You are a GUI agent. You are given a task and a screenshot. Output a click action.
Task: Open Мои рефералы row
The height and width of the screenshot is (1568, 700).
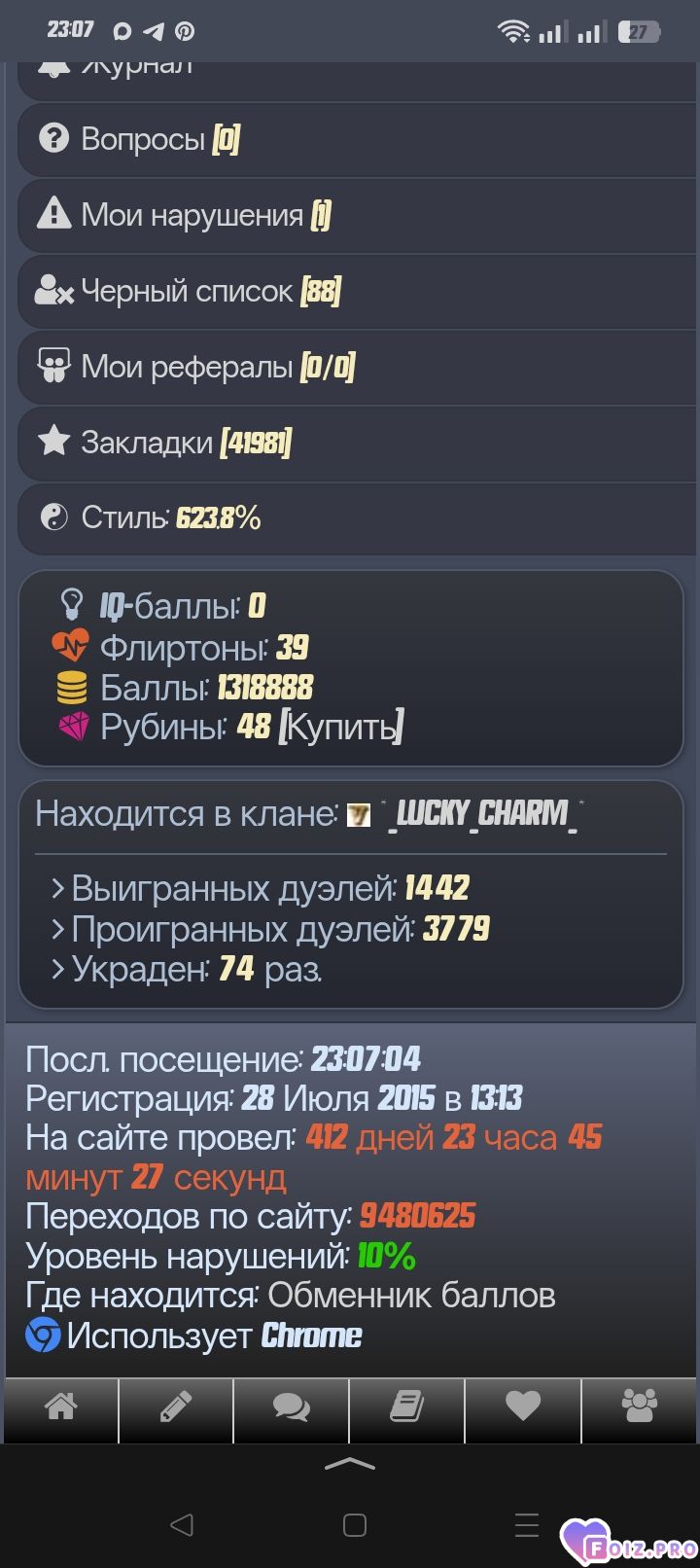(350, 367)
